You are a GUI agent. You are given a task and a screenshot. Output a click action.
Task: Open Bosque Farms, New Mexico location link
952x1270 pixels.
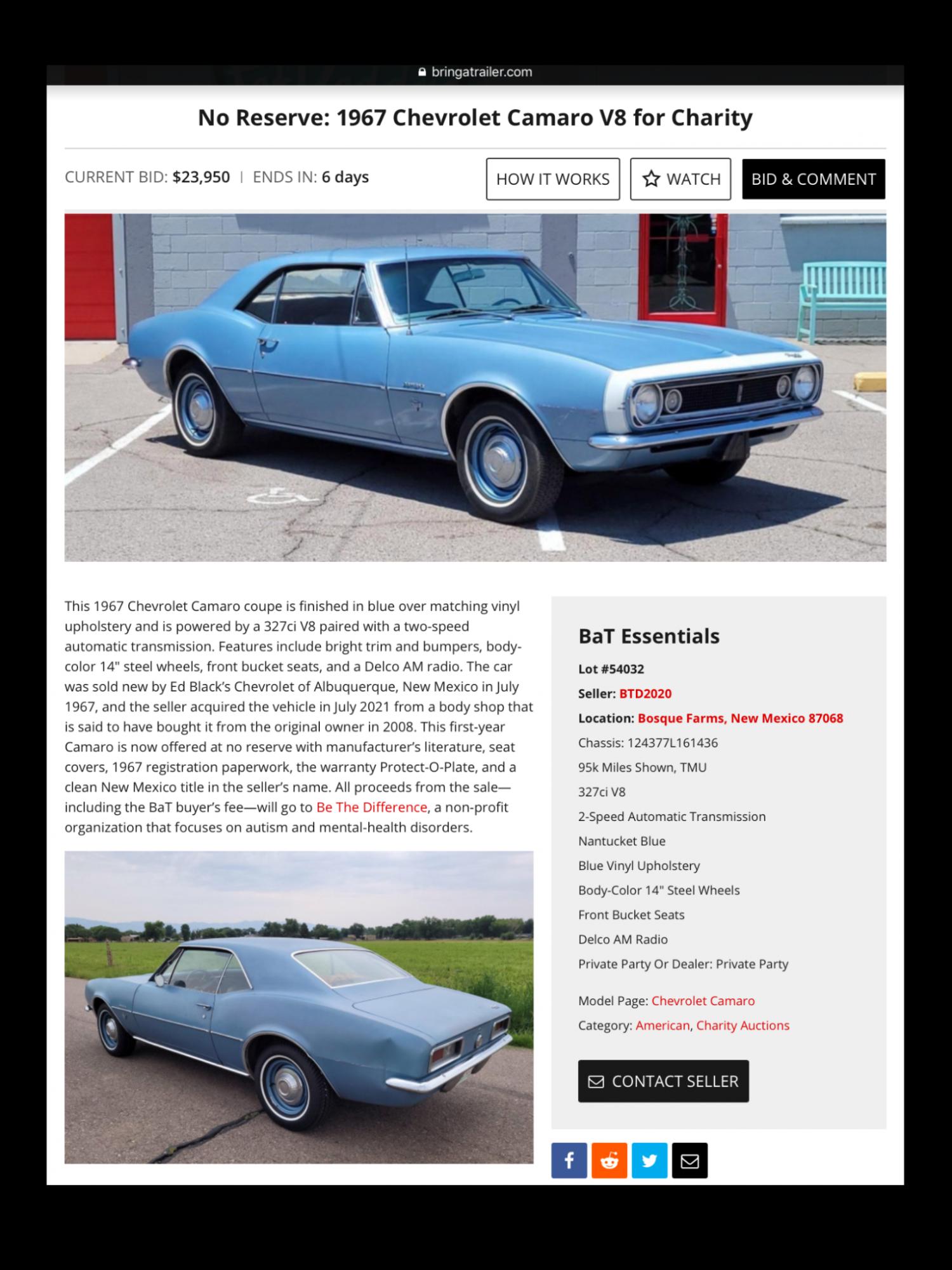[x=740, y=718]
